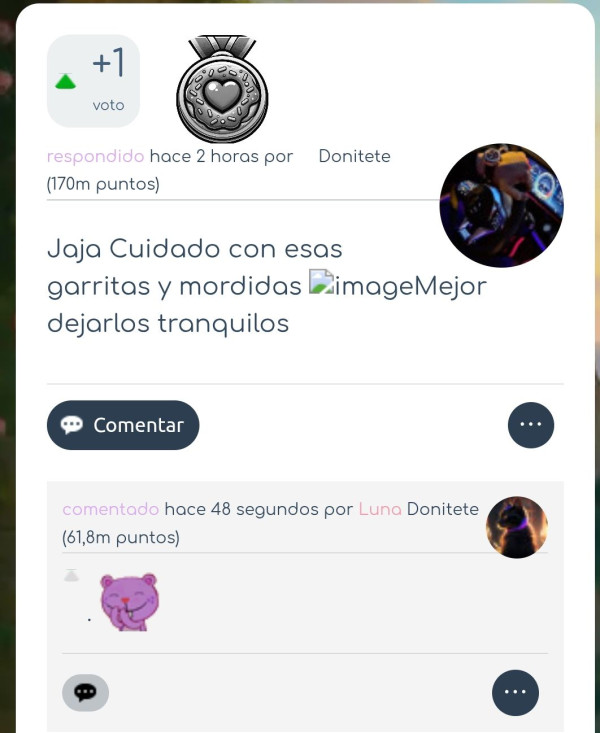Open Donitete's profile link on the answer
Image resolution: width=600 pixels, height=733 pixels.
point(354,156)
